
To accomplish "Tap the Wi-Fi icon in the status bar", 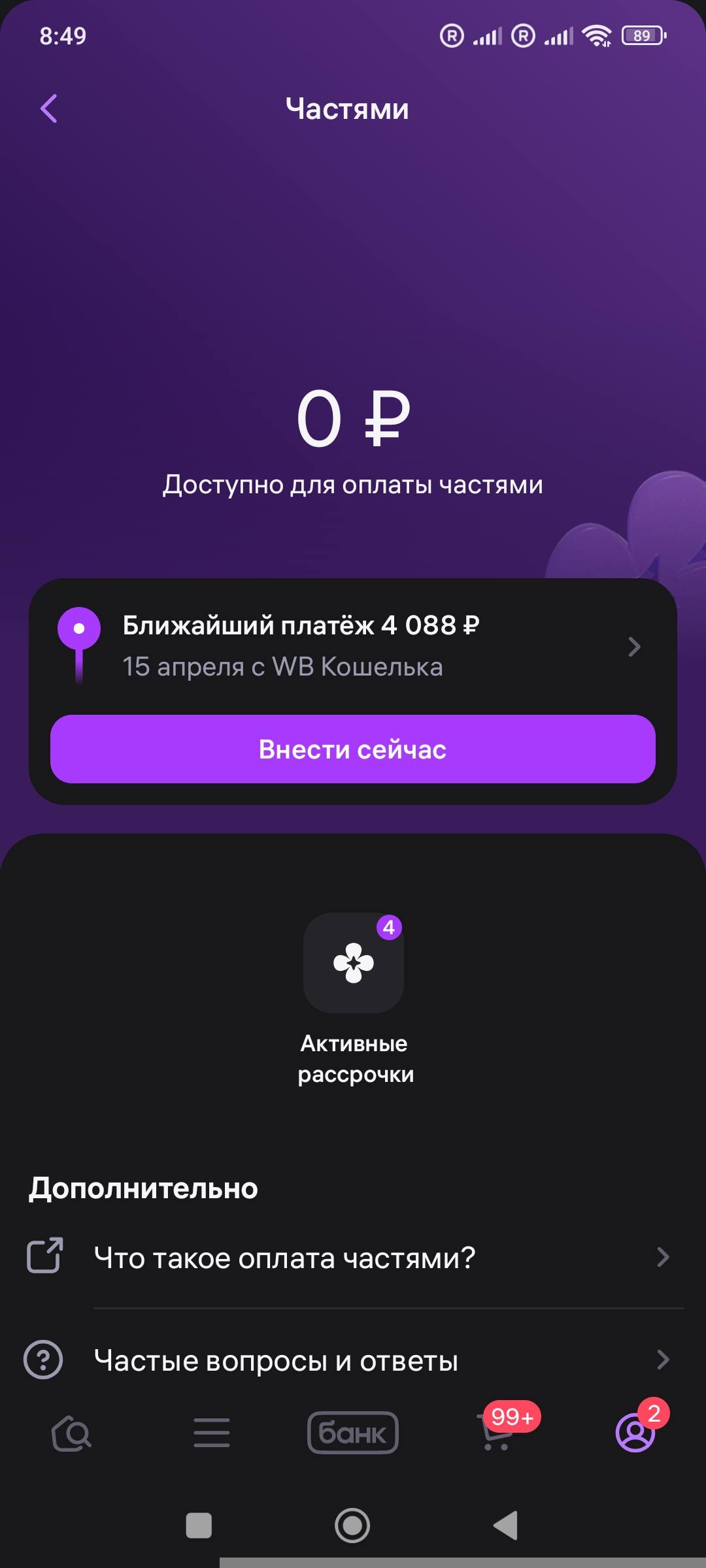I will 597,37.
